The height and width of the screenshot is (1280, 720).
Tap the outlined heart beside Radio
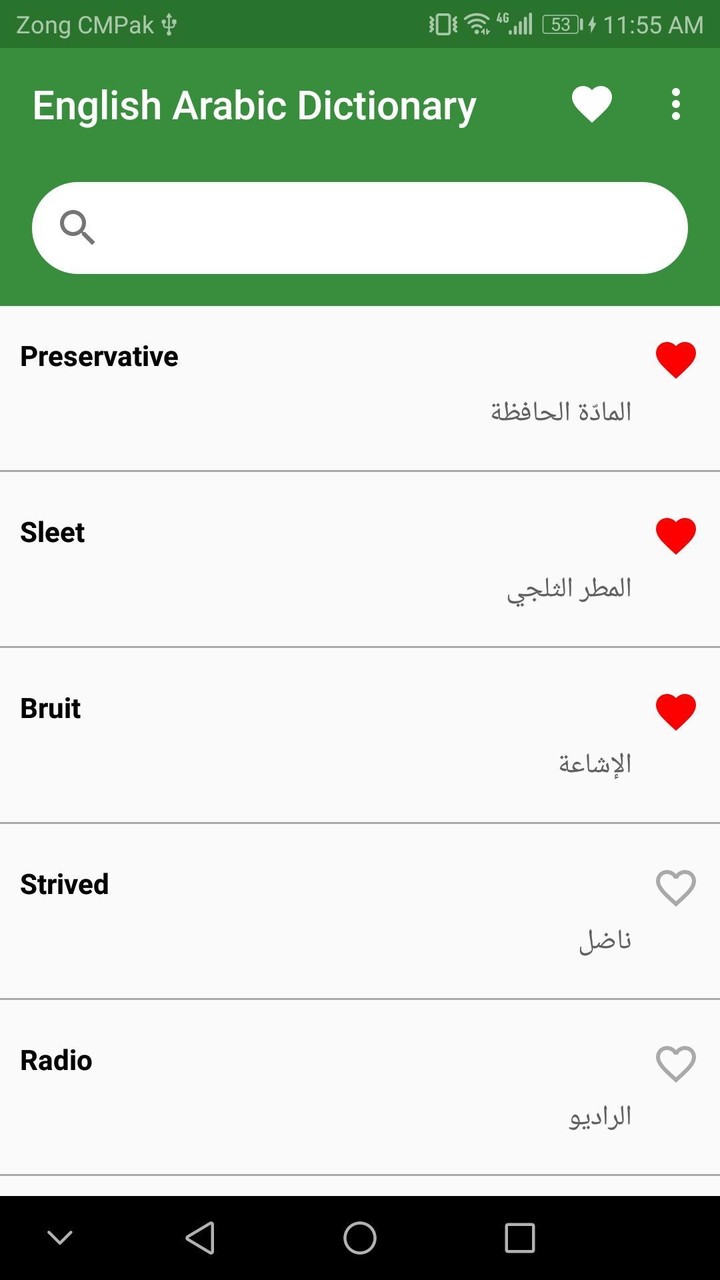point(676,1064)
